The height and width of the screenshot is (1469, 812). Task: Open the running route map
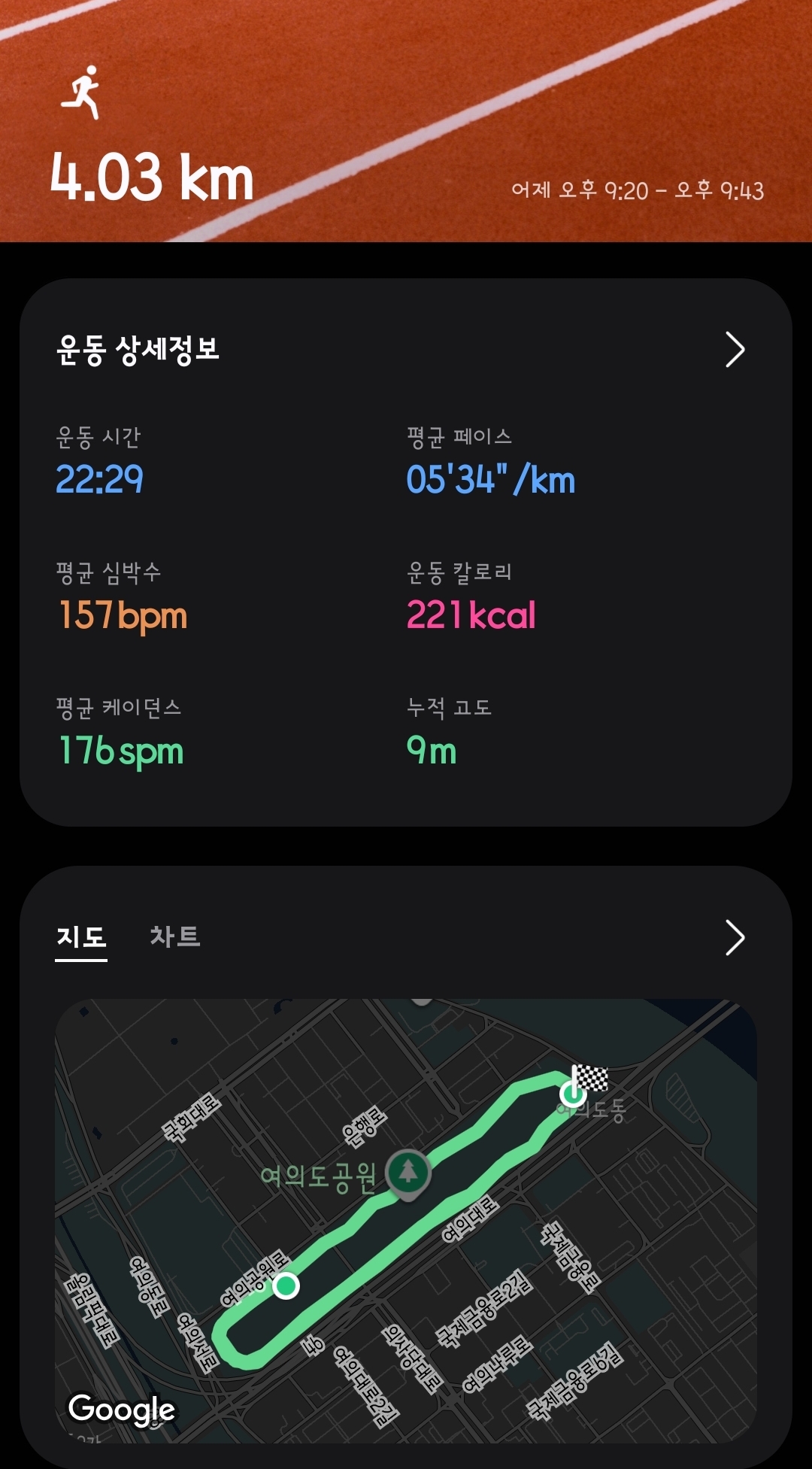coord(406,1219)
